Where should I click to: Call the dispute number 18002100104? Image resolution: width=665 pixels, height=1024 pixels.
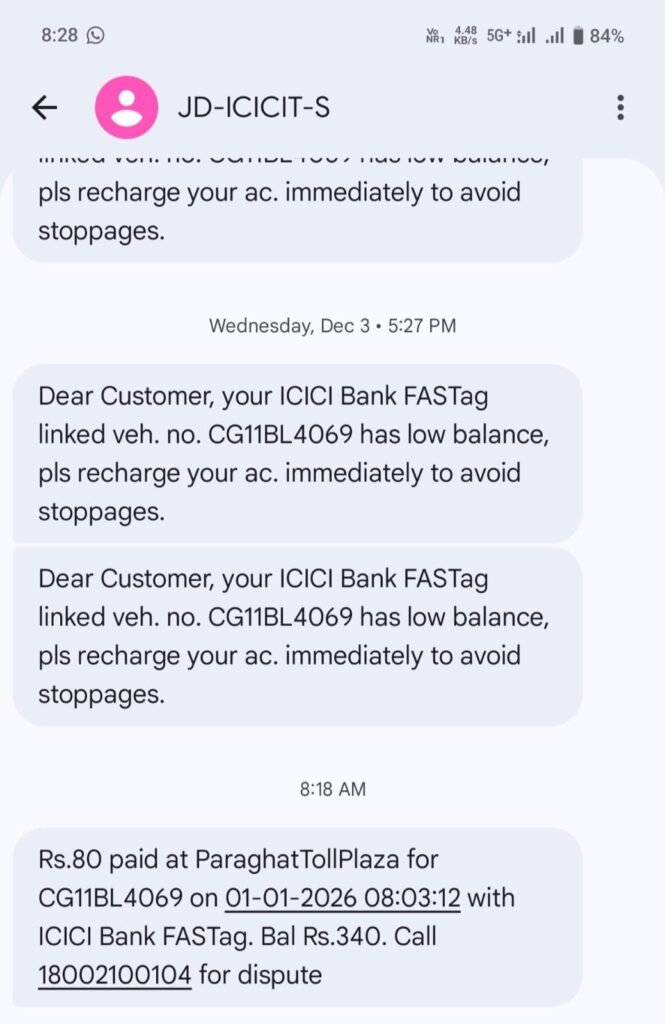coord(114,974)
